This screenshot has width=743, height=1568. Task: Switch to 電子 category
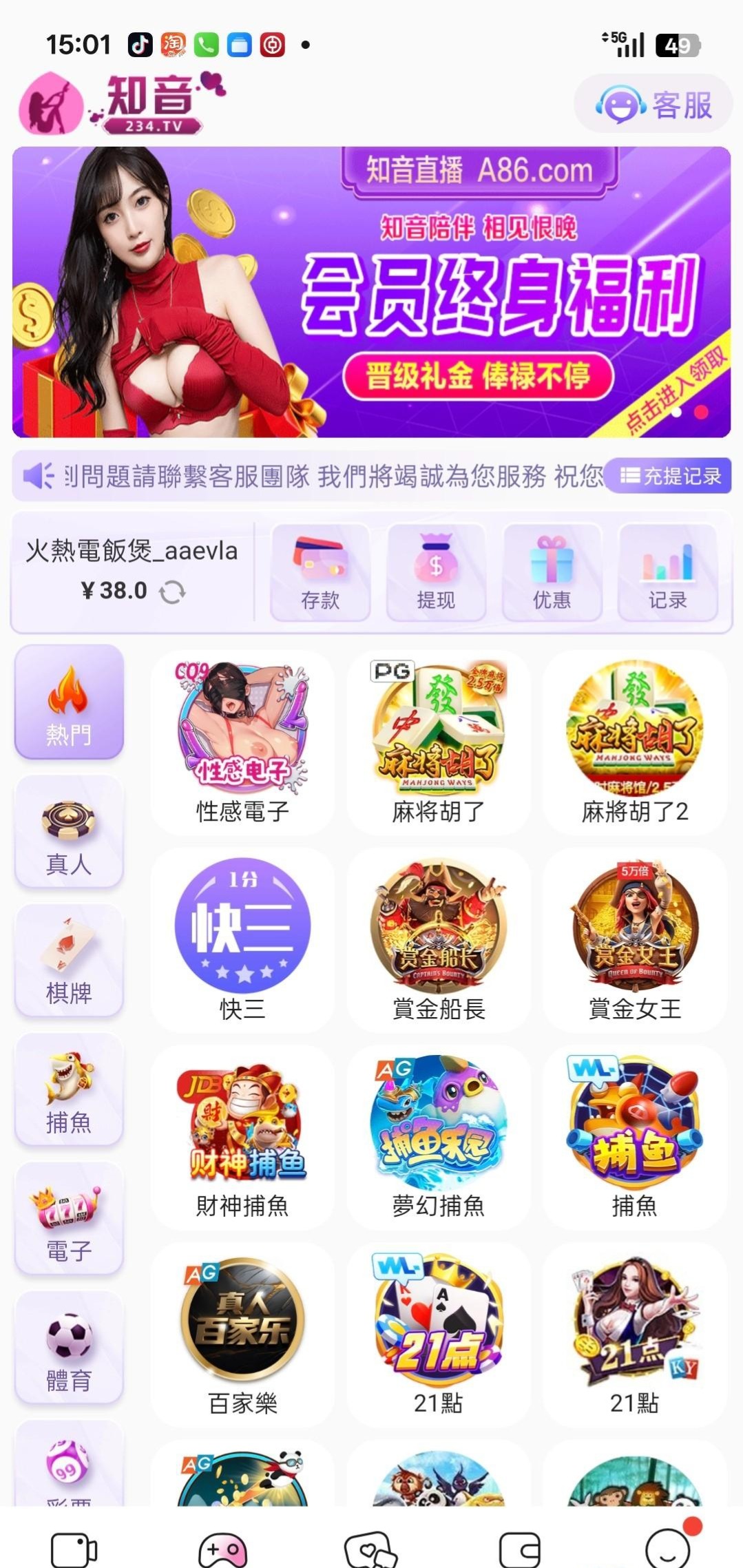tap(69, 1220)
